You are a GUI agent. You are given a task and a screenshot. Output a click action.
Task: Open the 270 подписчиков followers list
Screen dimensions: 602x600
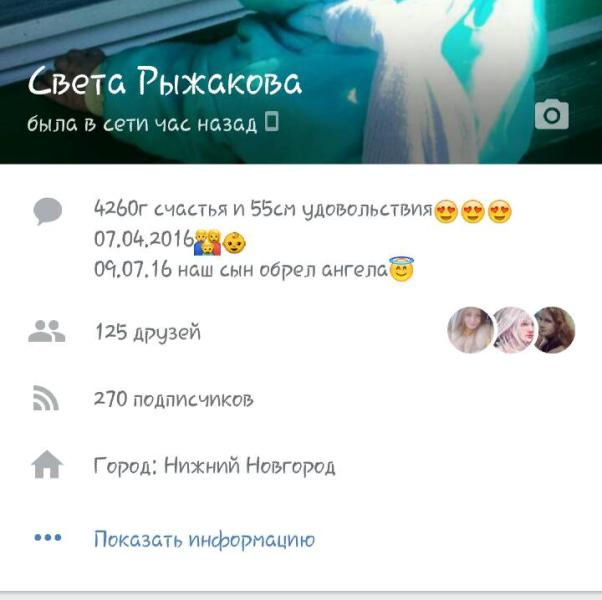173,399
